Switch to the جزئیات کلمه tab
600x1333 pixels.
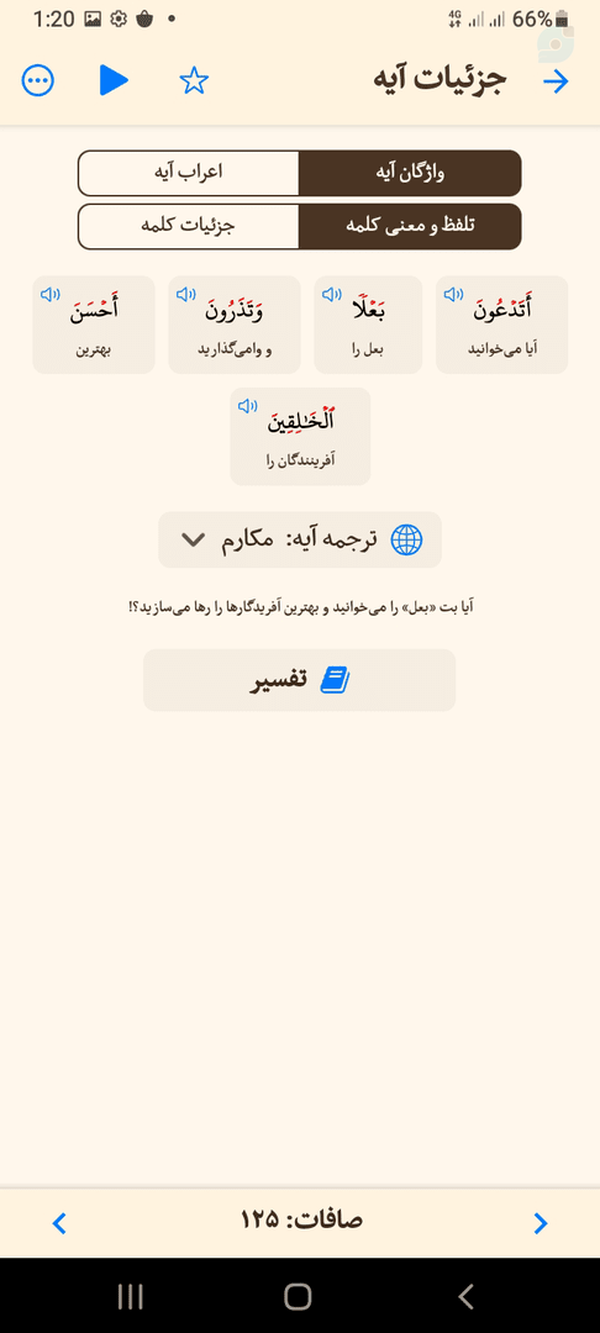(x=188, y=226)
